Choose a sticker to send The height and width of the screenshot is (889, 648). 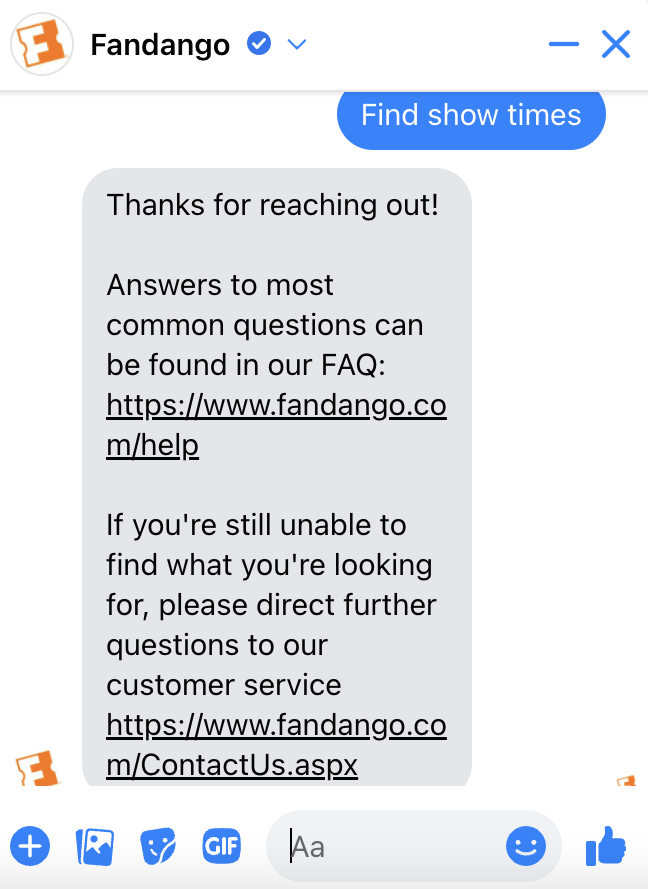pos(157,847)
